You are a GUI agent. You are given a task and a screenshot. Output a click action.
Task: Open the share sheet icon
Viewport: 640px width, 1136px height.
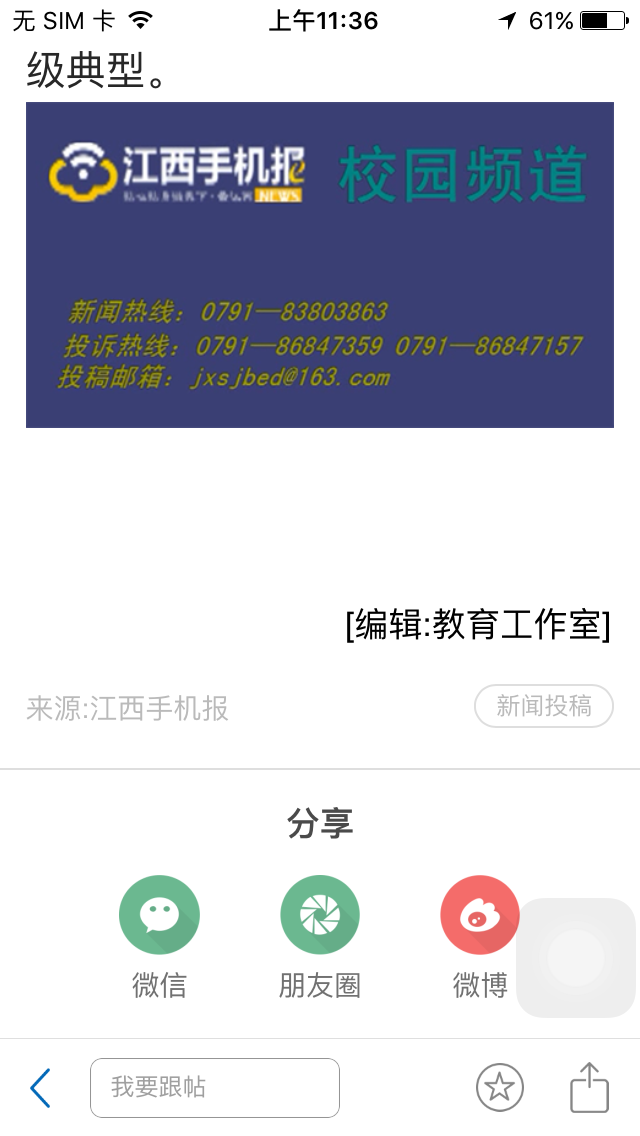pos(589,1087)
